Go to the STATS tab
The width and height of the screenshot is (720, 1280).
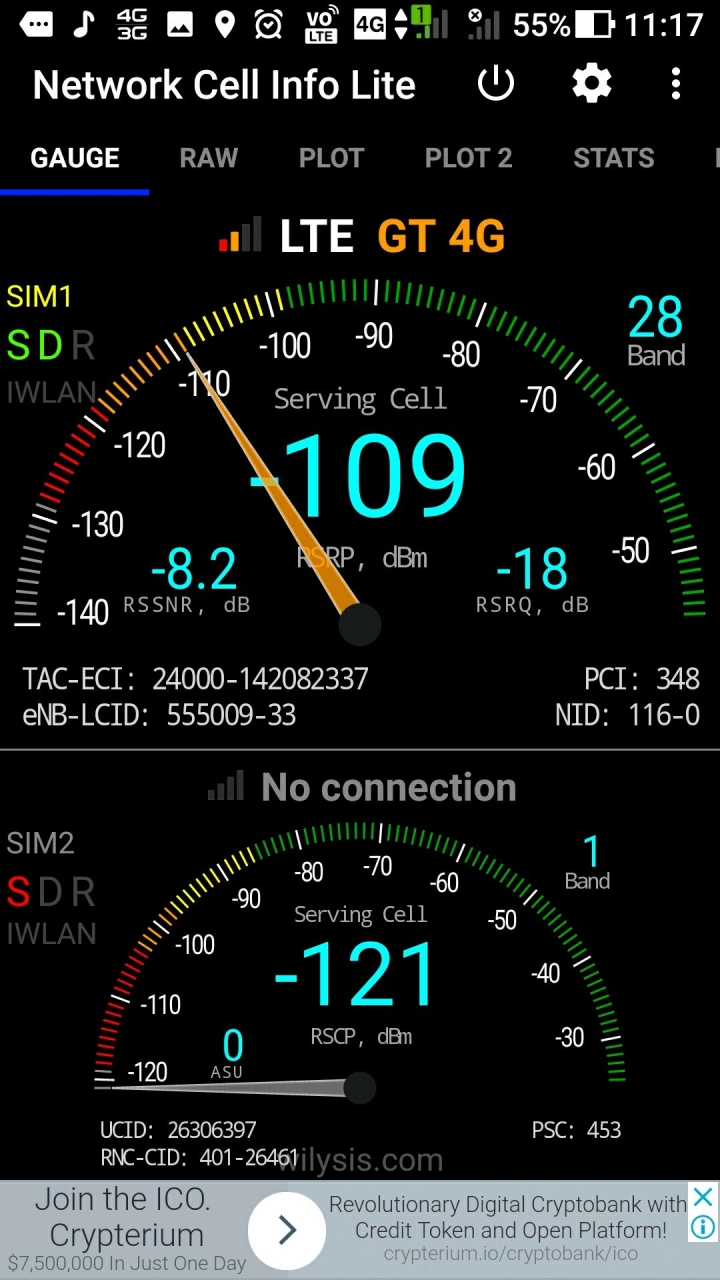pos(613,158)
